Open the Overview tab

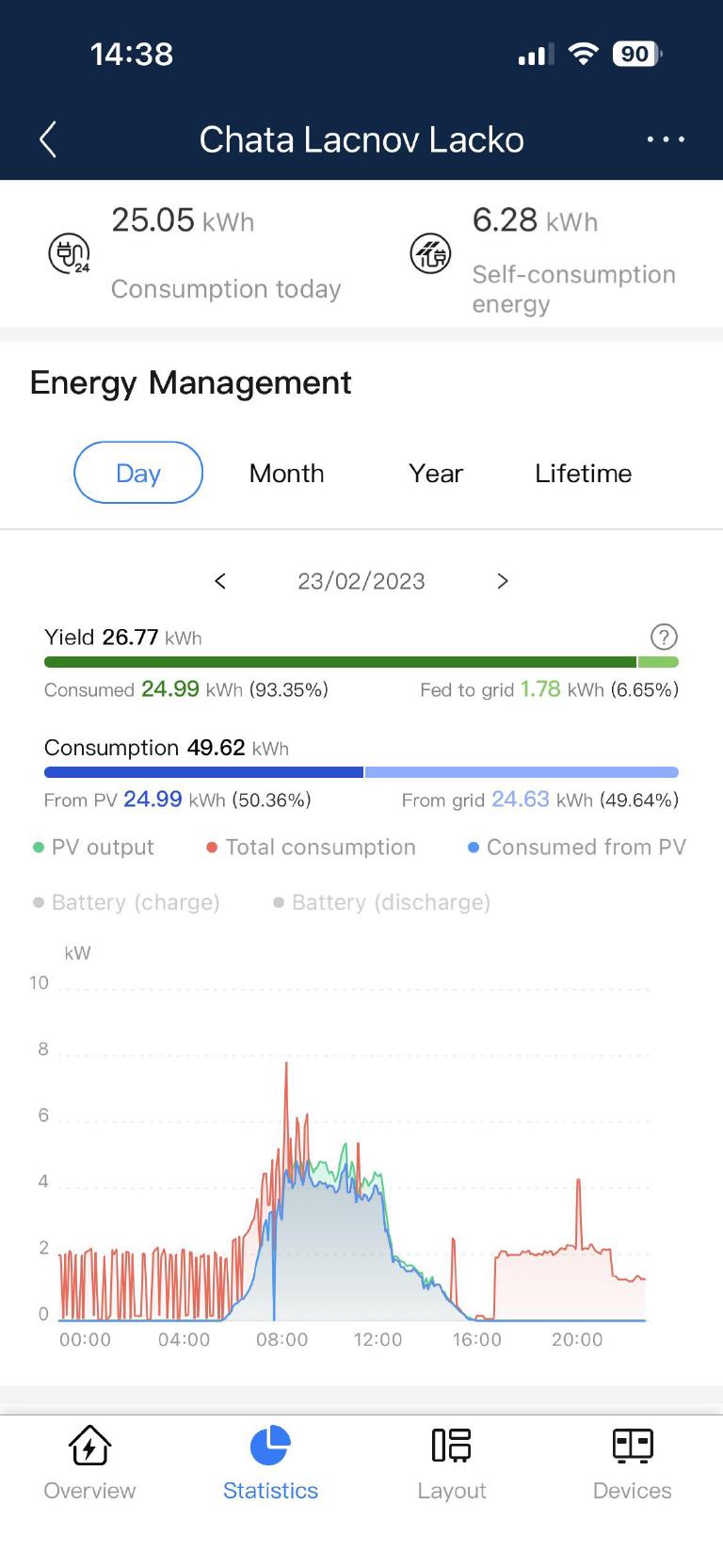tap(90, 1463)
